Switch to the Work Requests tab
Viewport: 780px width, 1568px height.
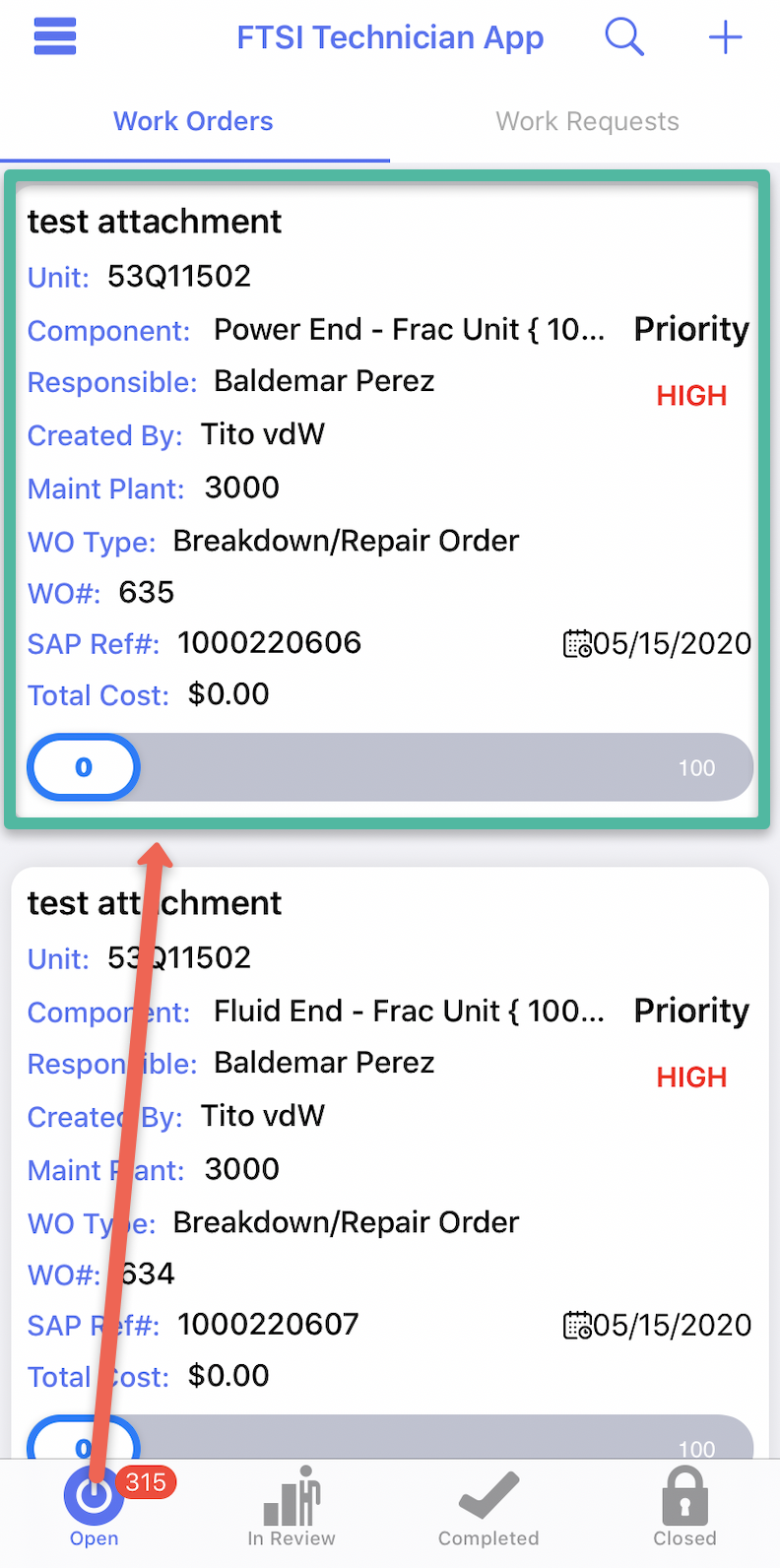(x=587, y=121)
